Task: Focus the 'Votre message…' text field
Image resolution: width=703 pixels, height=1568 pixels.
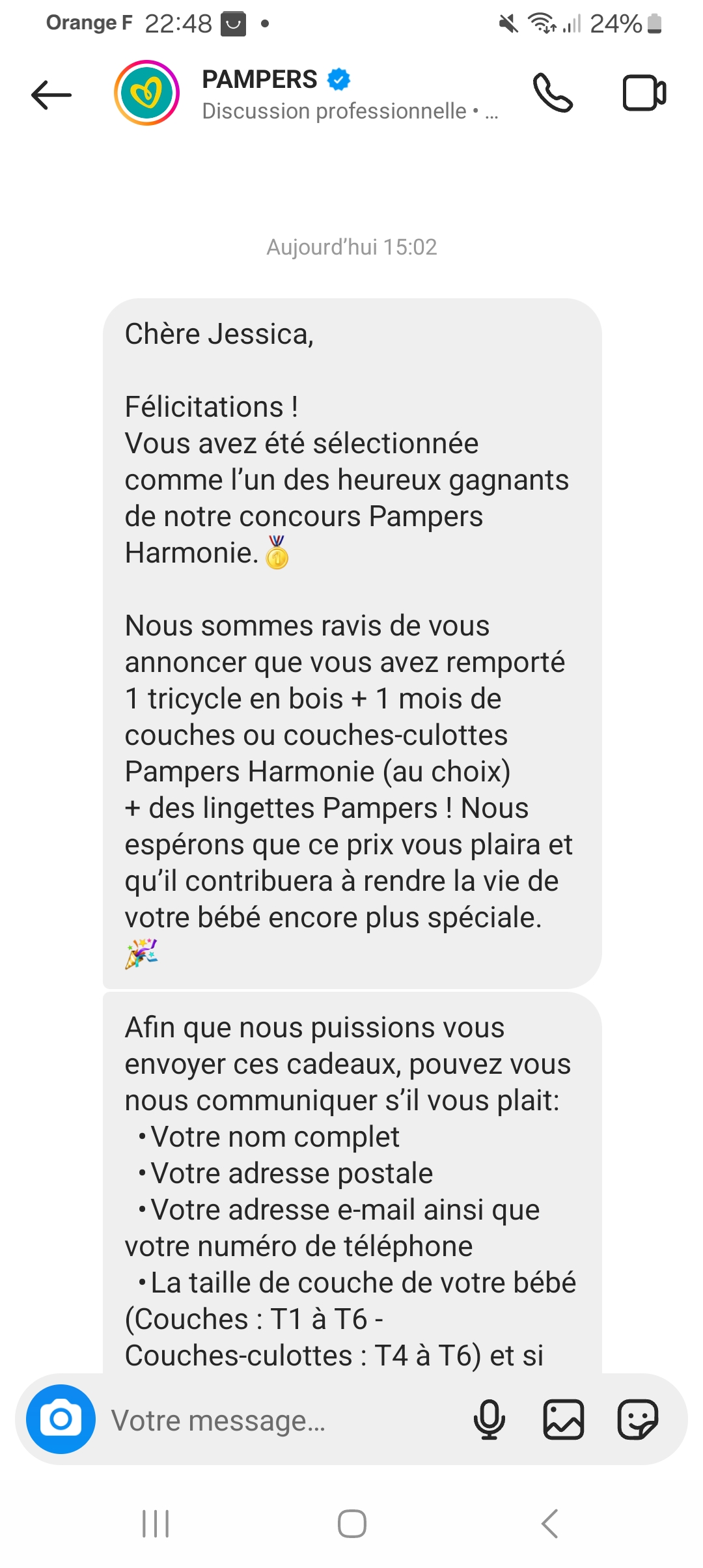Action: [x=280, y=1420]
